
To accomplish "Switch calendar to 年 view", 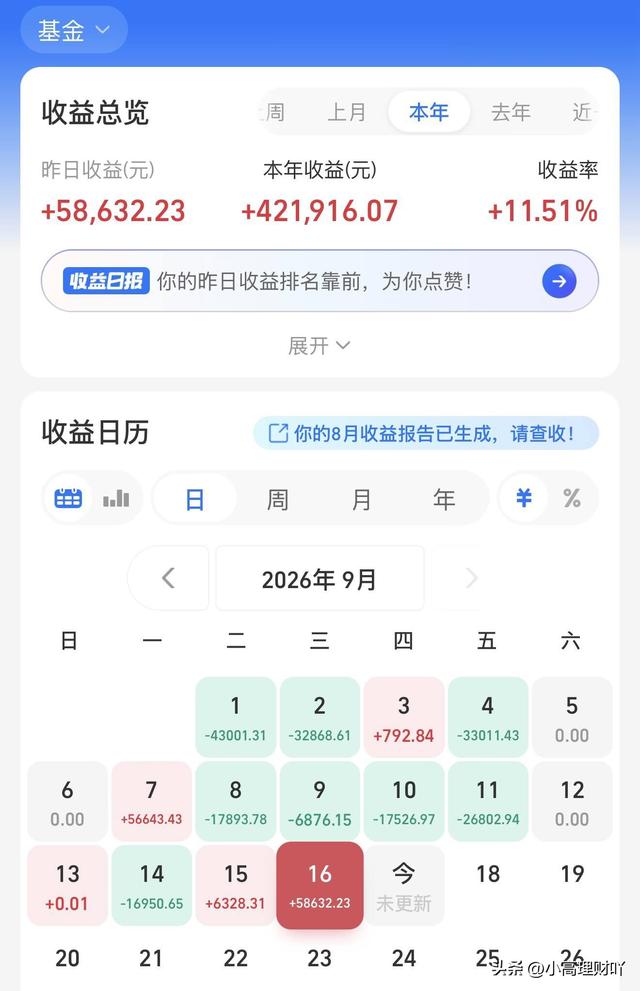I will click(444, 499).
